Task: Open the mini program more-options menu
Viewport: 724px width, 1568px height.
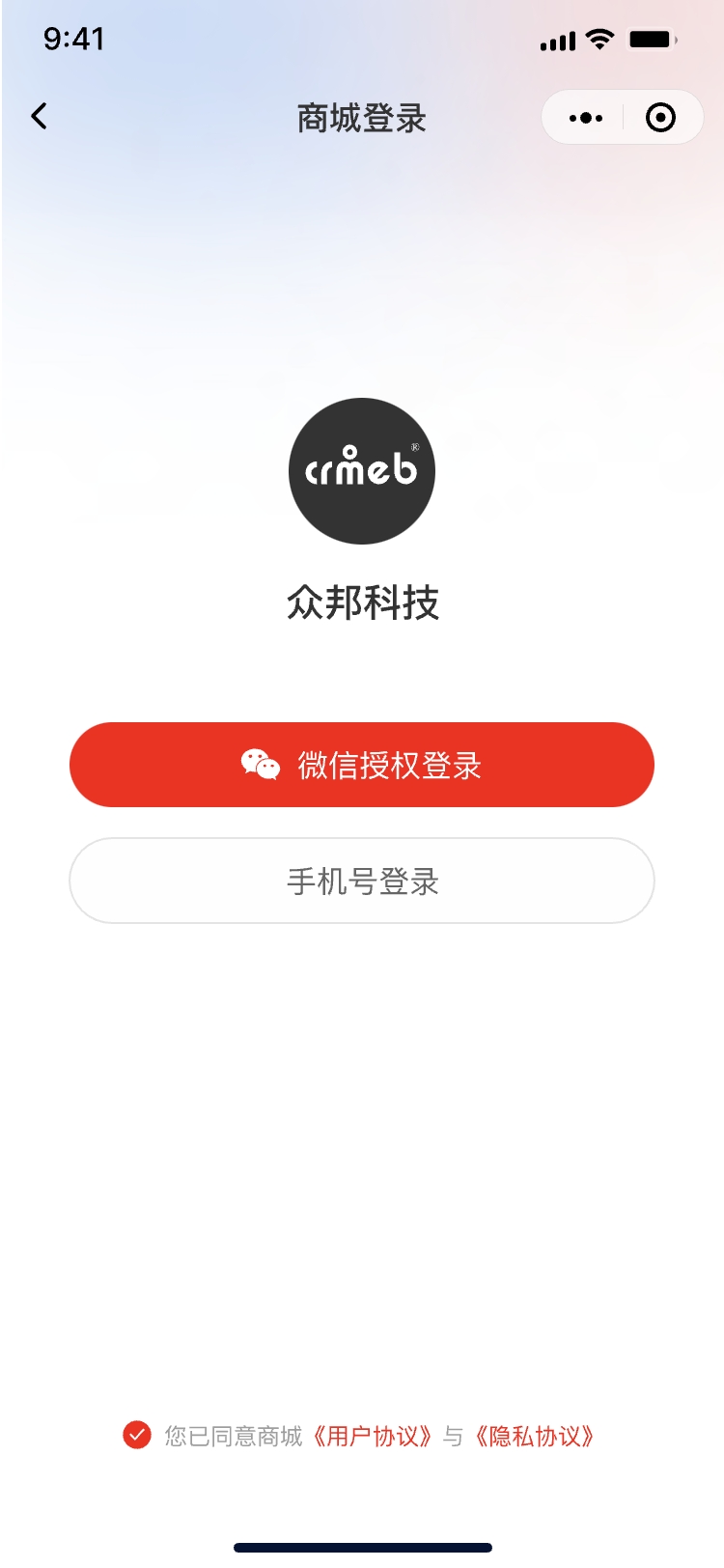Action: pyautogui.click(x=586, y=118)
